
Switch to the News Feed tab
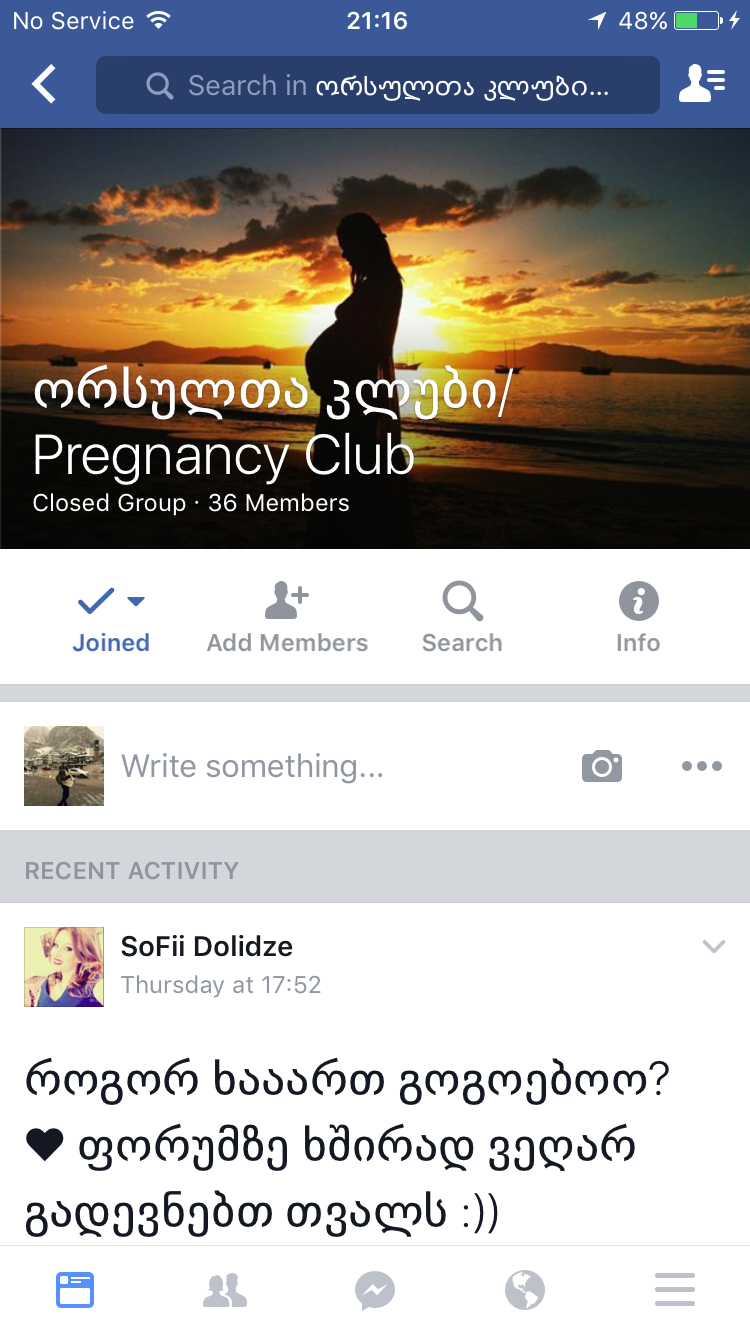pos(75,1290)
